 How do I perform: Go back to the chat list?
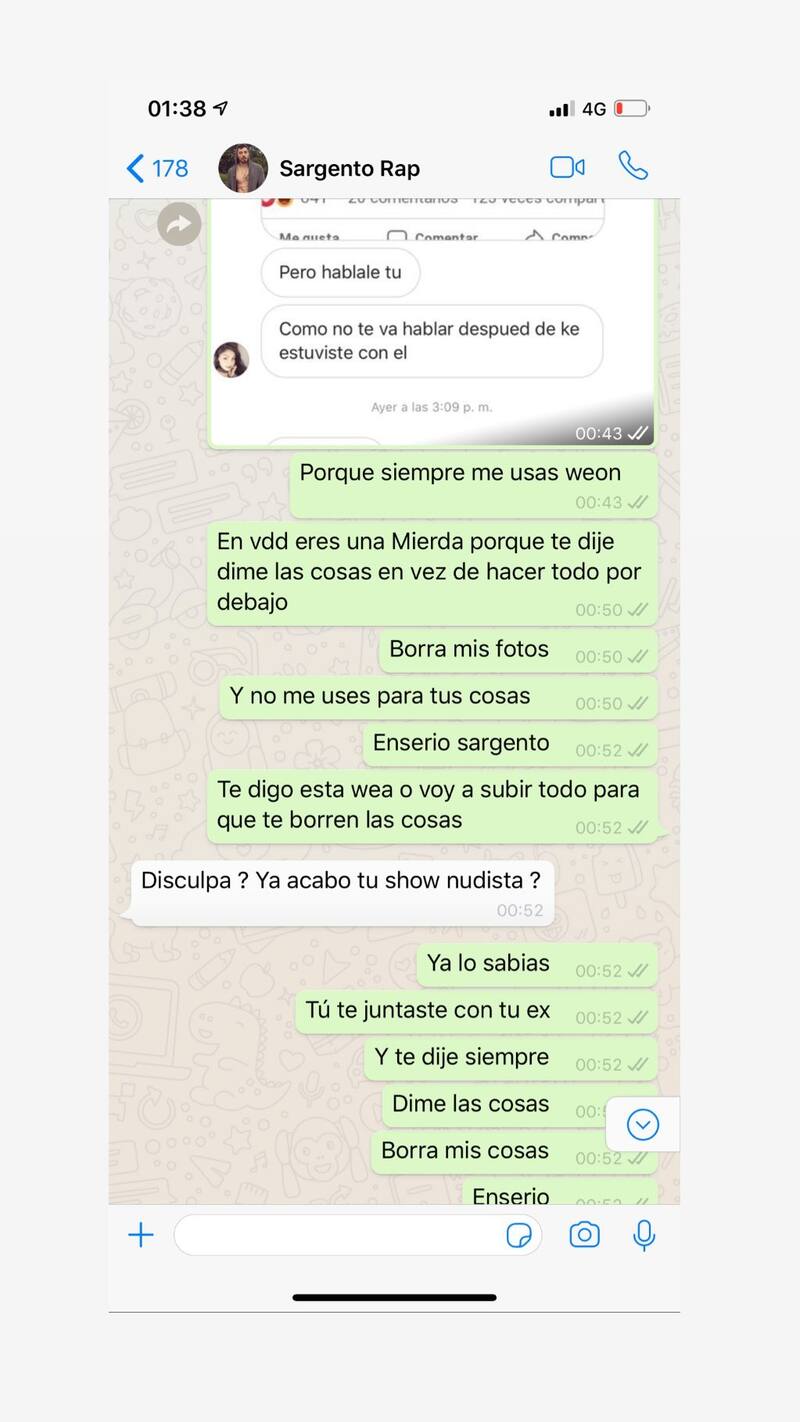pos(157,168)
